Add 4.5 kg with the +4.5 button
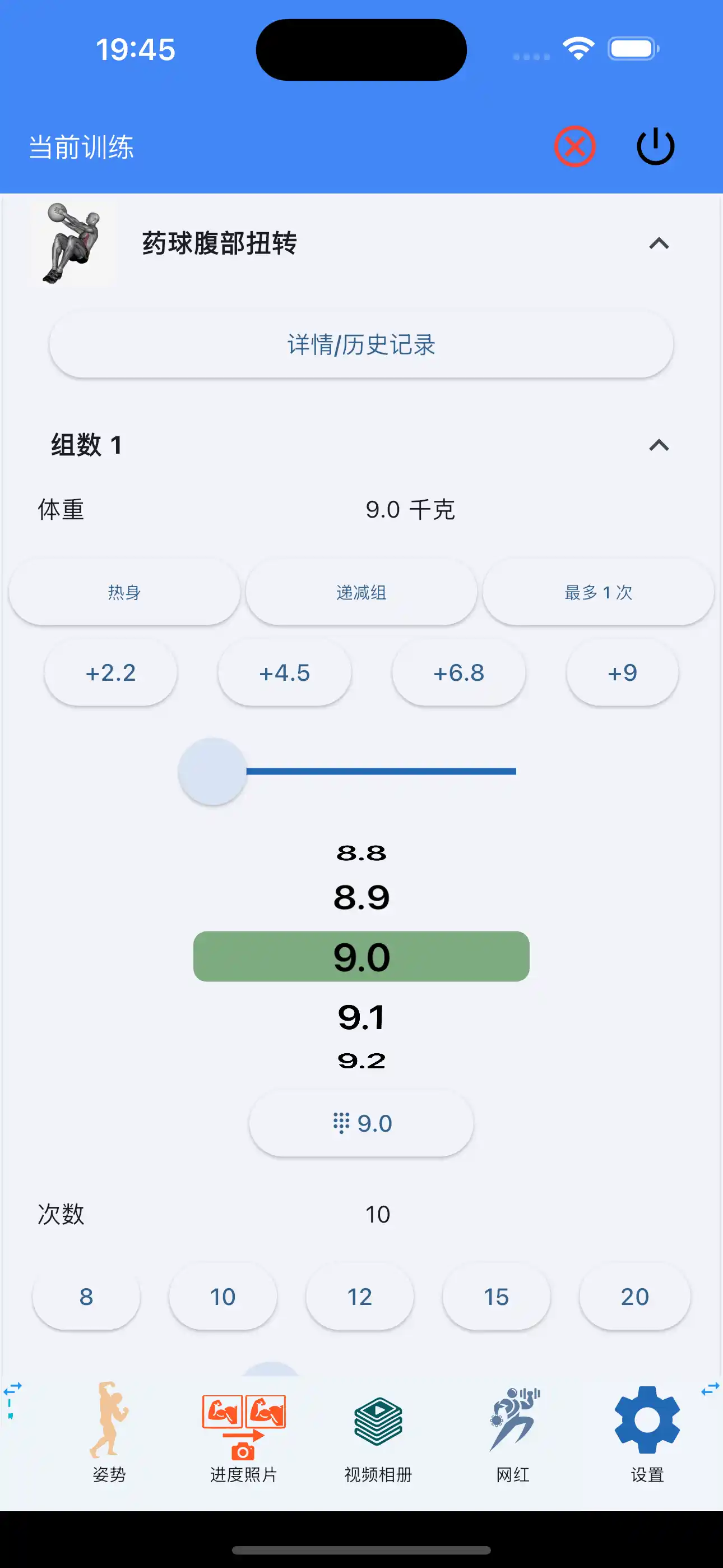Screen dimensions: 723x1568 (285, 672)
